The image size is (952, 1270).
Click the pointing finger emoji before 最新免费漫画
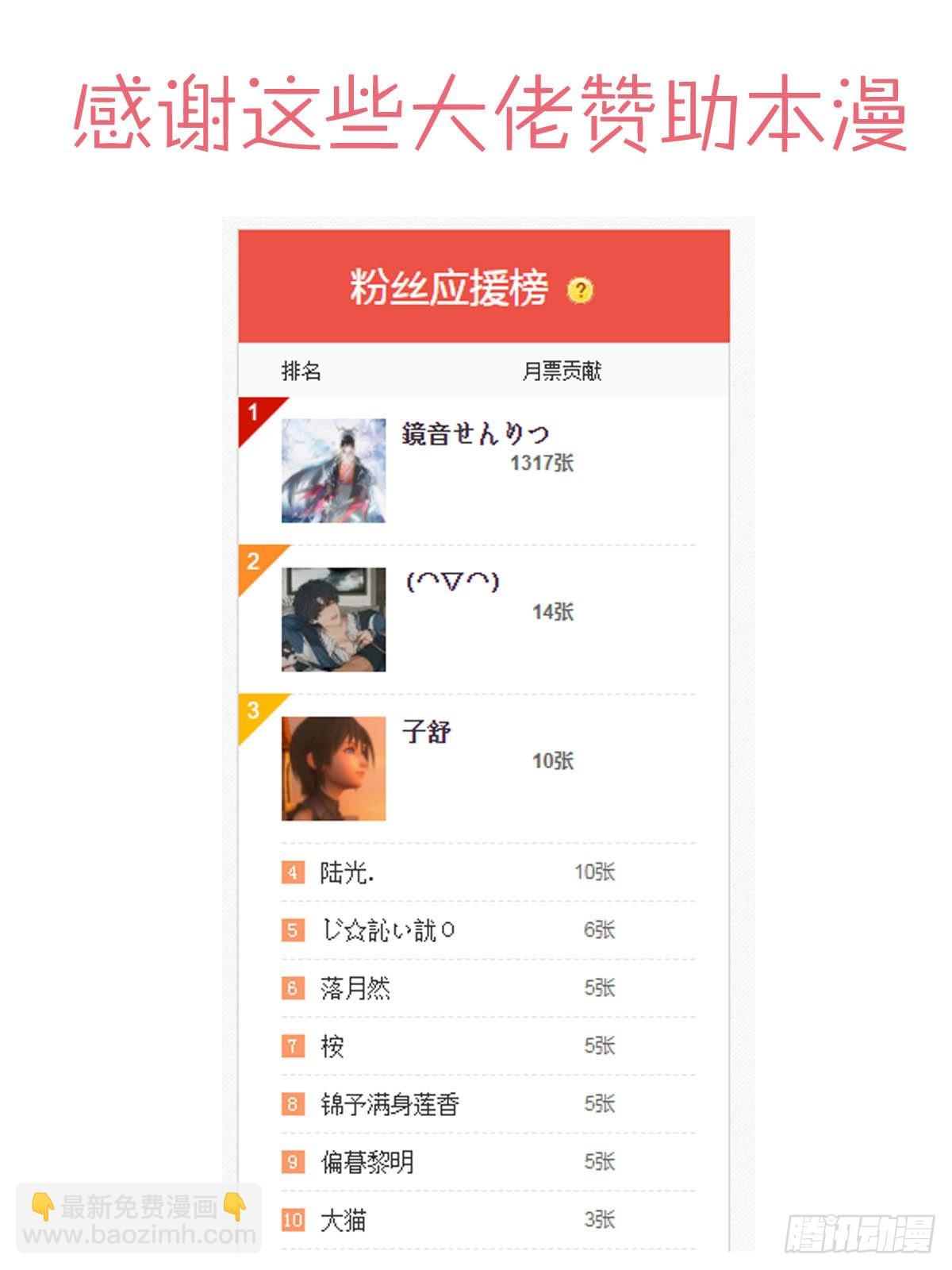coord(44,1203)
